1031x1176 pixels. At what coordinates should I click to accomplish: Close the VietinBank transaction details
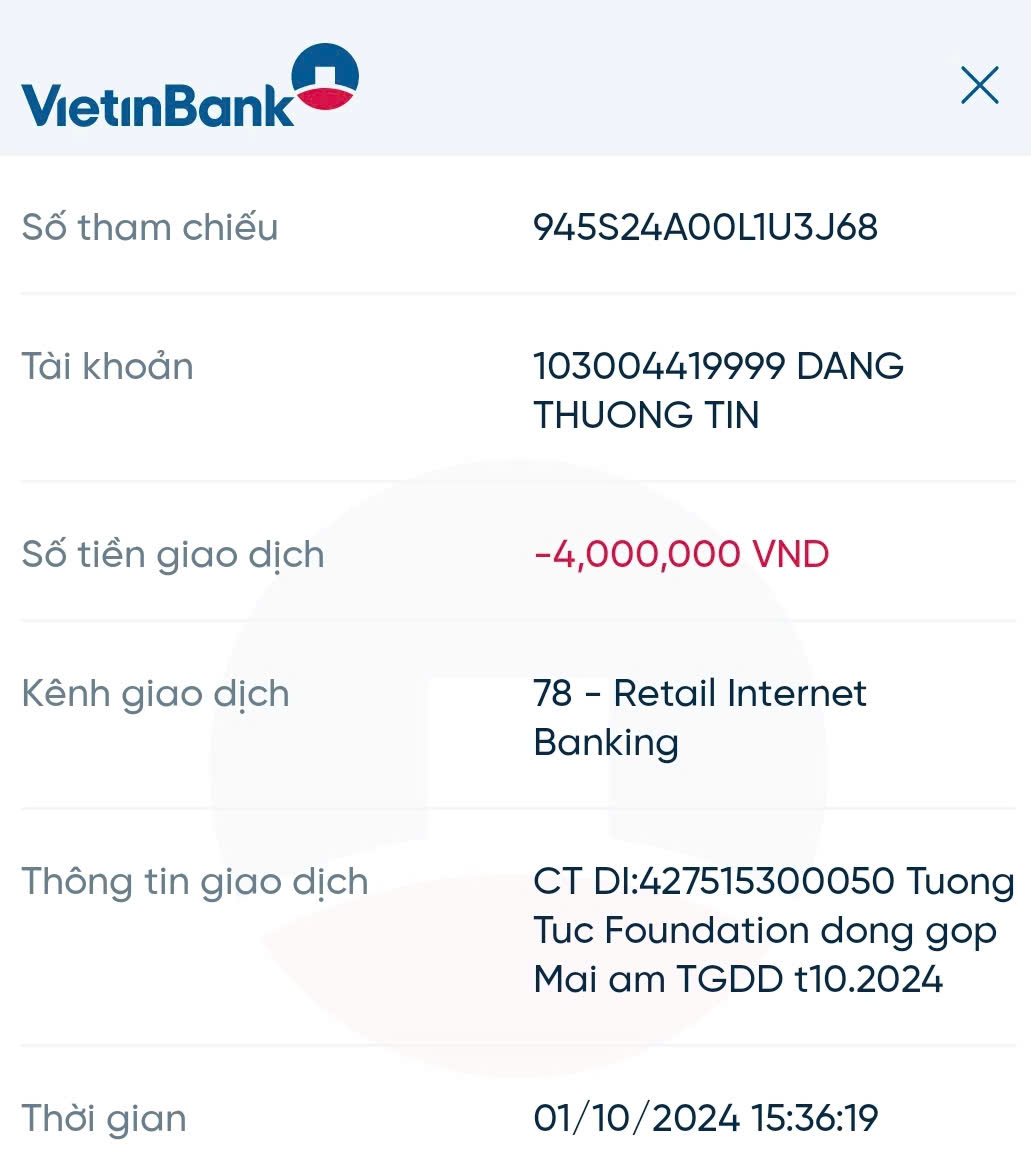coord(979,85)
